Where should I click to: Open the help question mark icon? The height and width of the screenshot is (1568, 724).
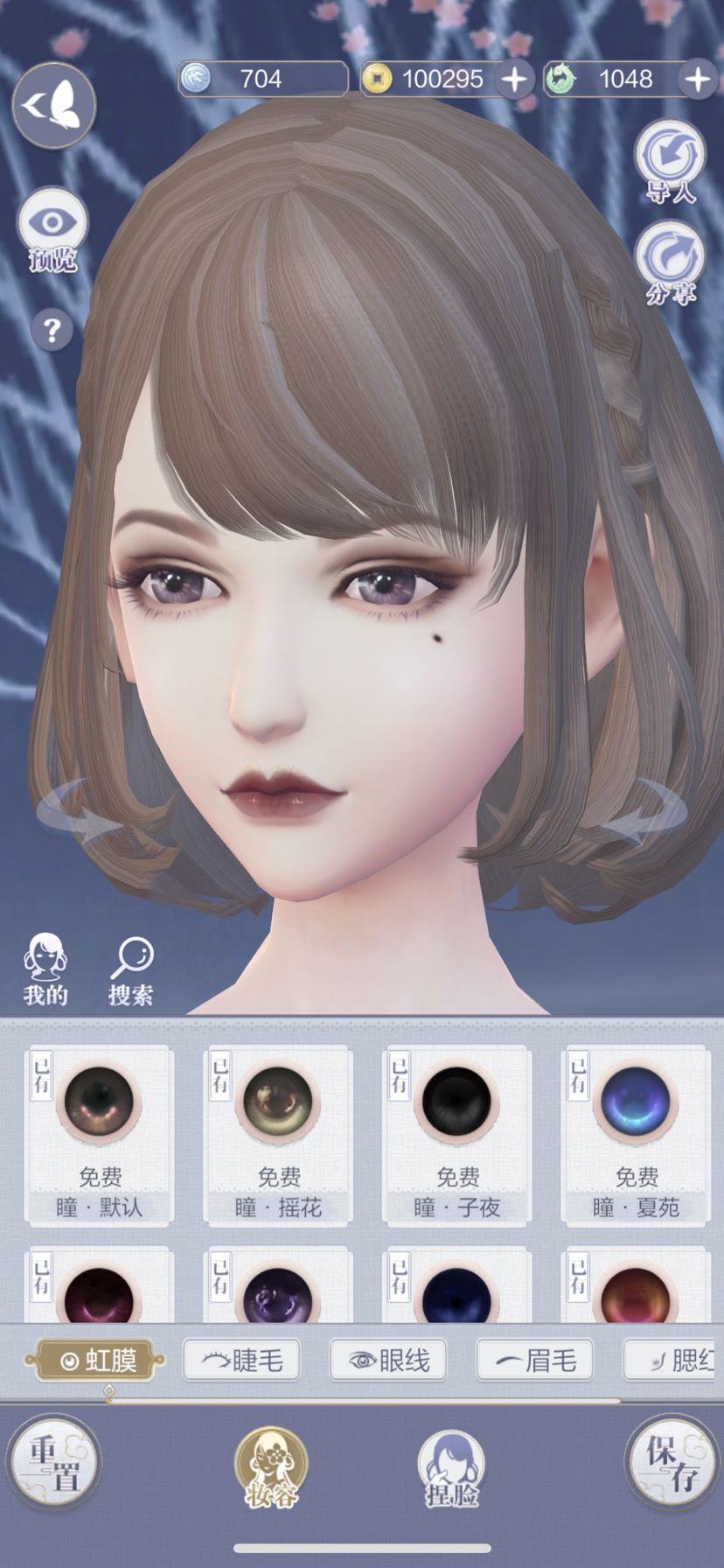pyautogui.click(x=53, y=329)
